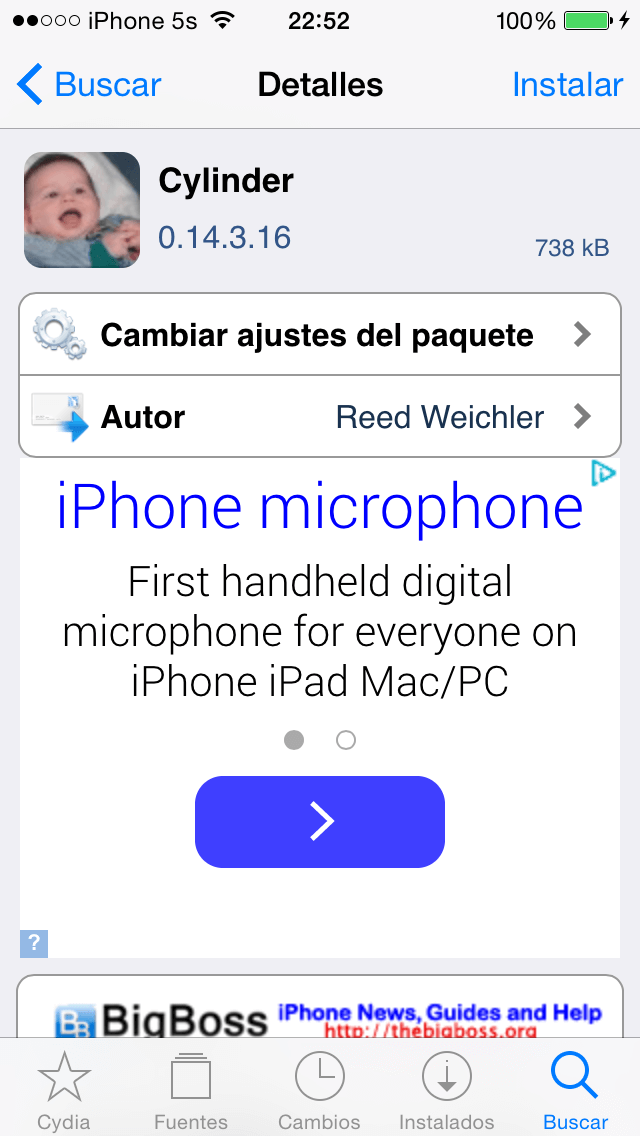Image resolution: width=640 pixels, height=1136 pixels.
Task: Open the AdChoices icon on the ad
Action: click(x=602, y=473)
